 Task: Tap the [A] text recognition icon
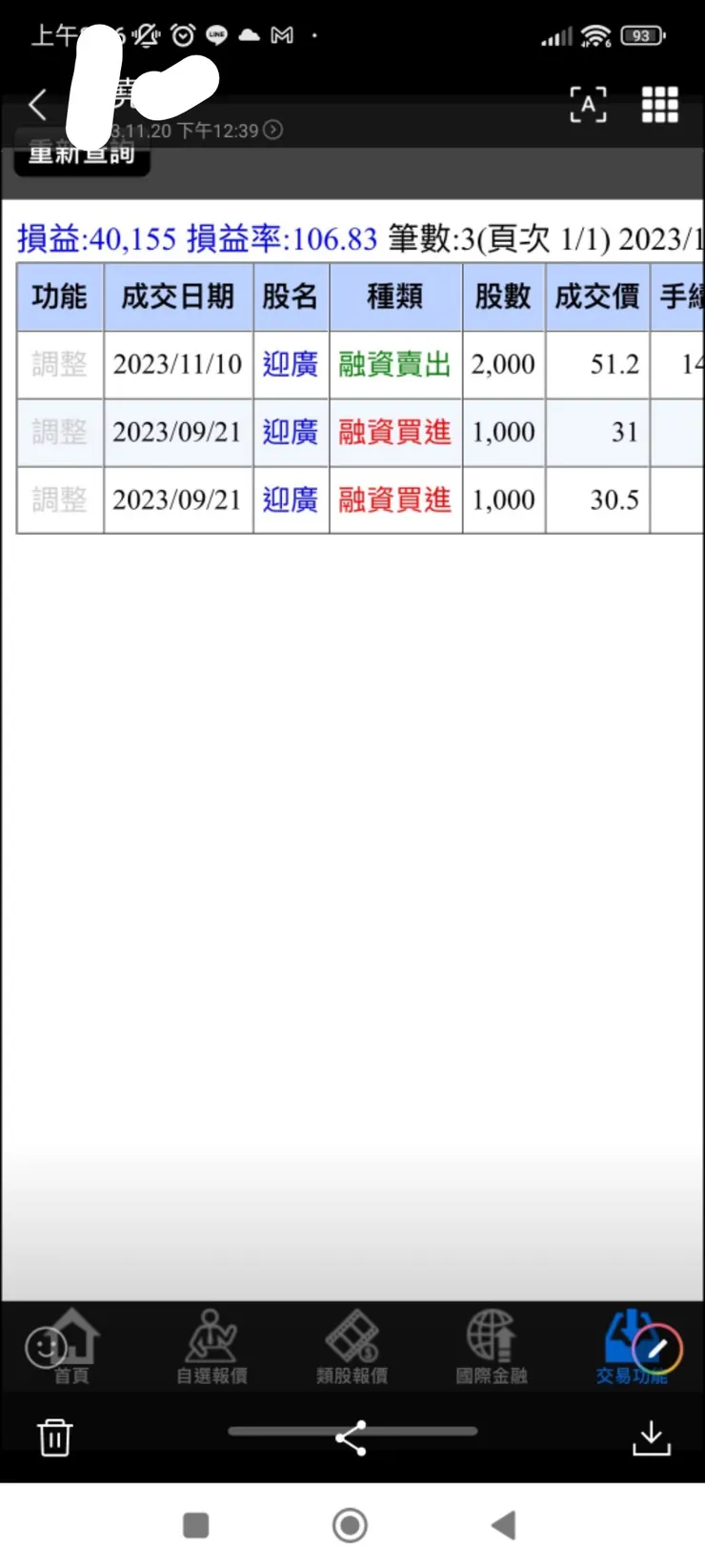click(588, 105)
